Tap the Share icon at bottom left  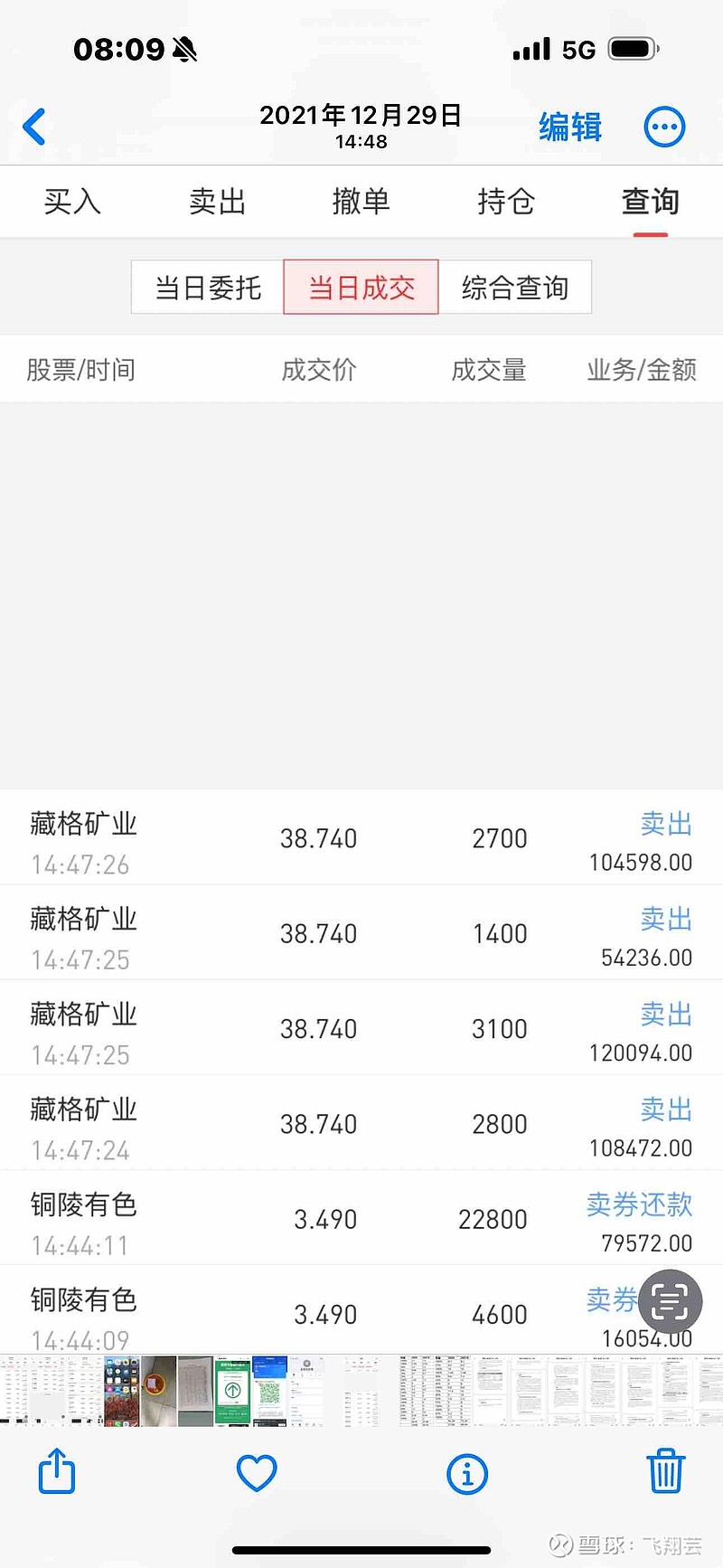pyautogui.click(x=56, y=1471)
